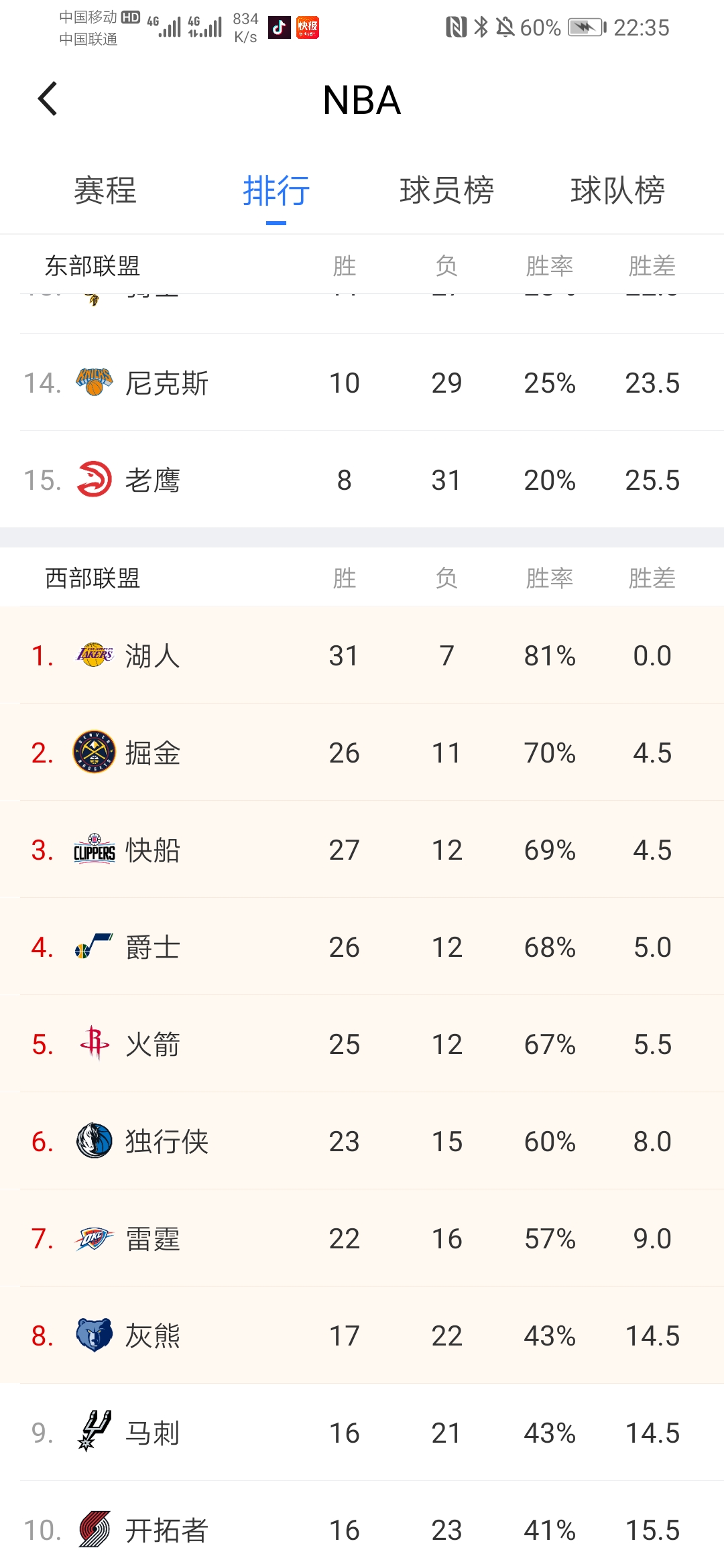Go back using the top-left arrow

[x=48, y=99]
